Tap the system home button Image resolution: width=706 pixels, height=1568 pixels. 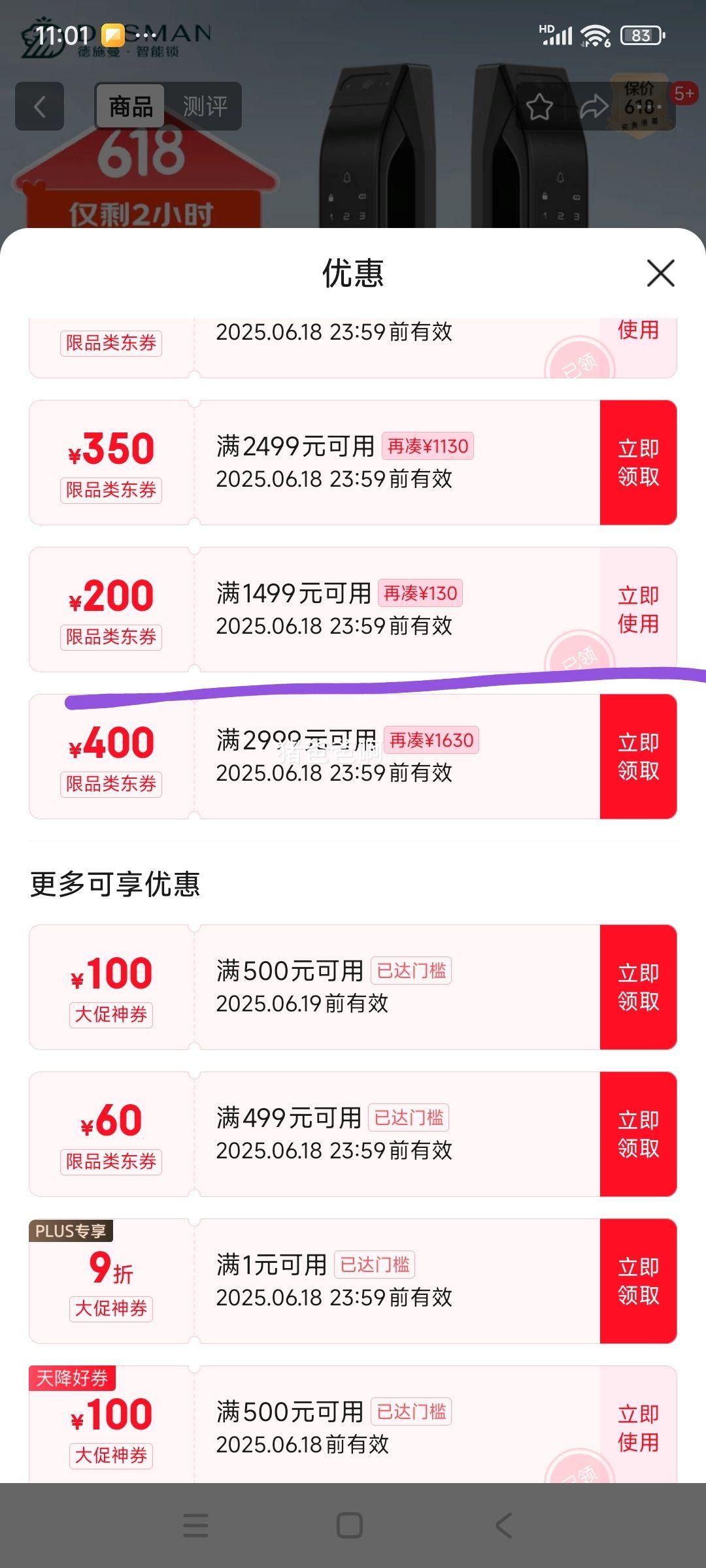[x=350, y=1526]
